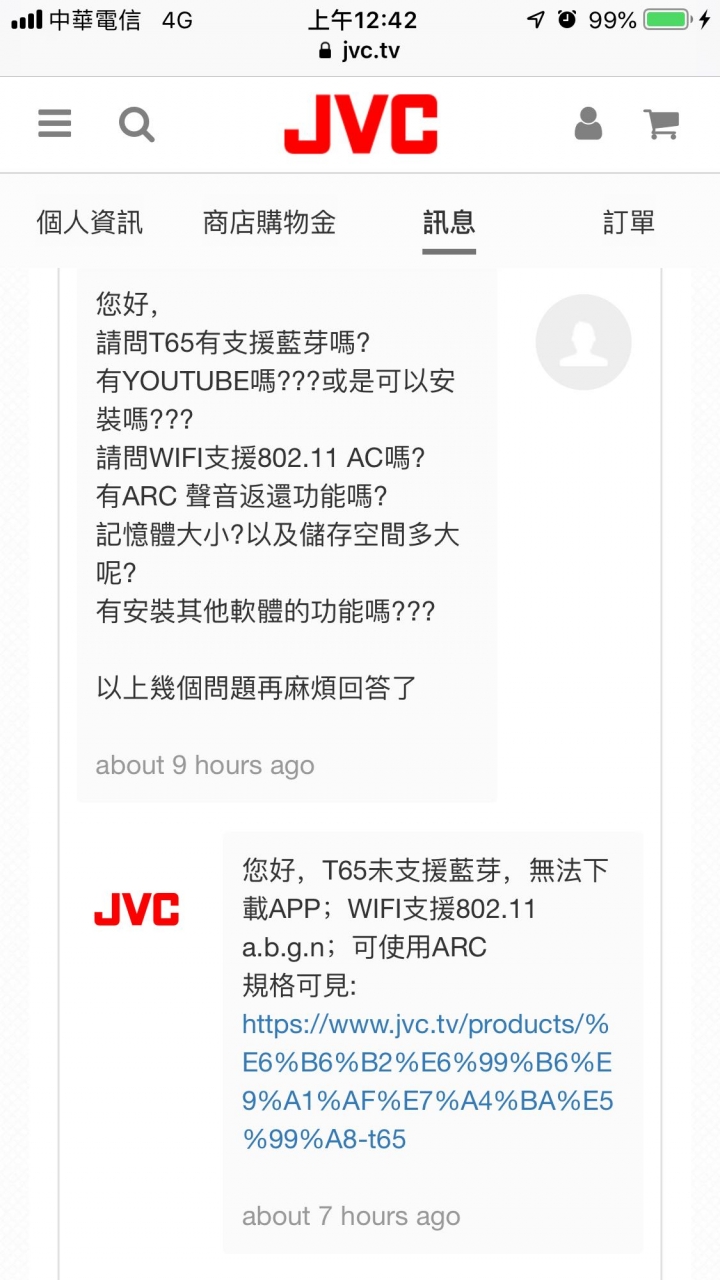The width and height of the screenshot is (720, 1280).
Task: Switch to the 訂單 tab
Action: [628, 222]
